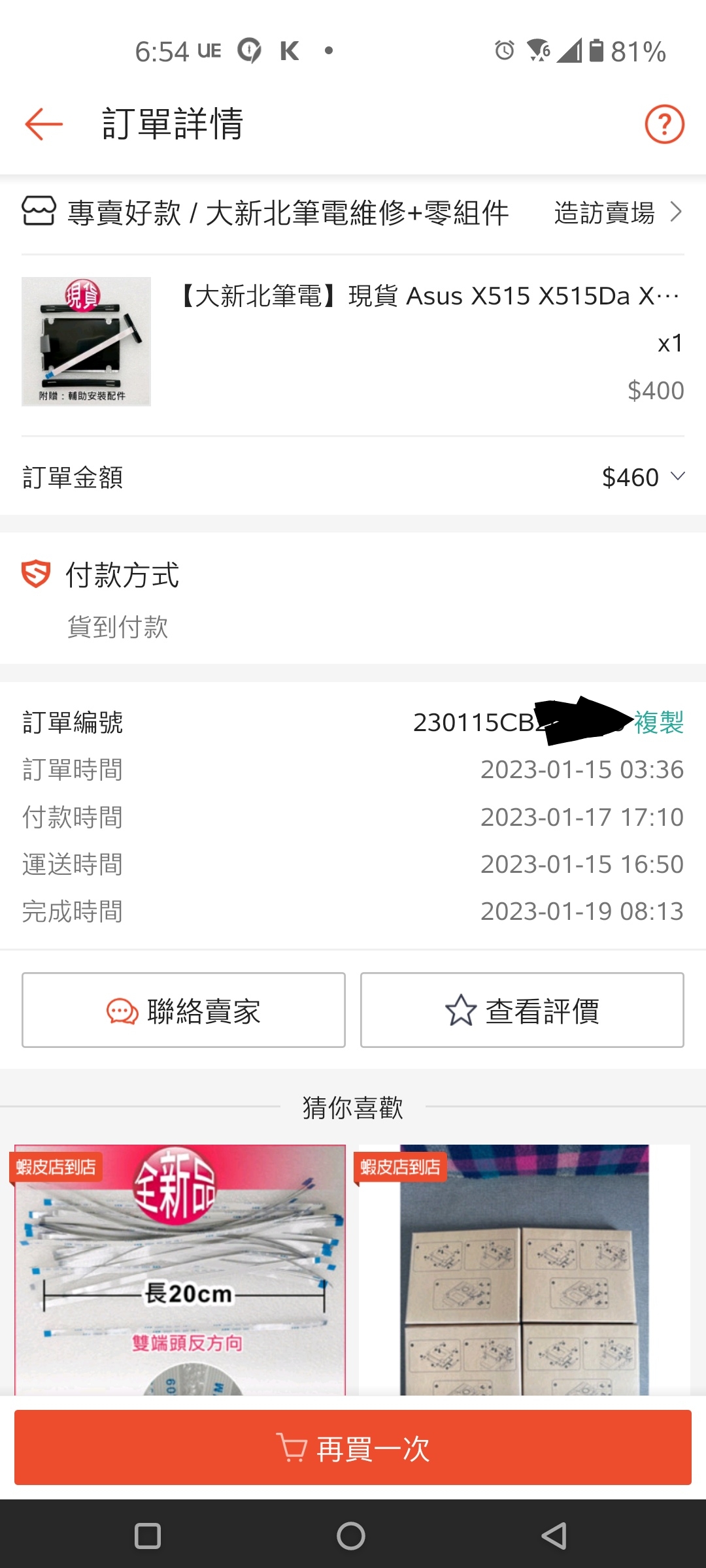706x1568 pixels.
Task: Open the Asus X515 product item
Action: pos(353,342)
